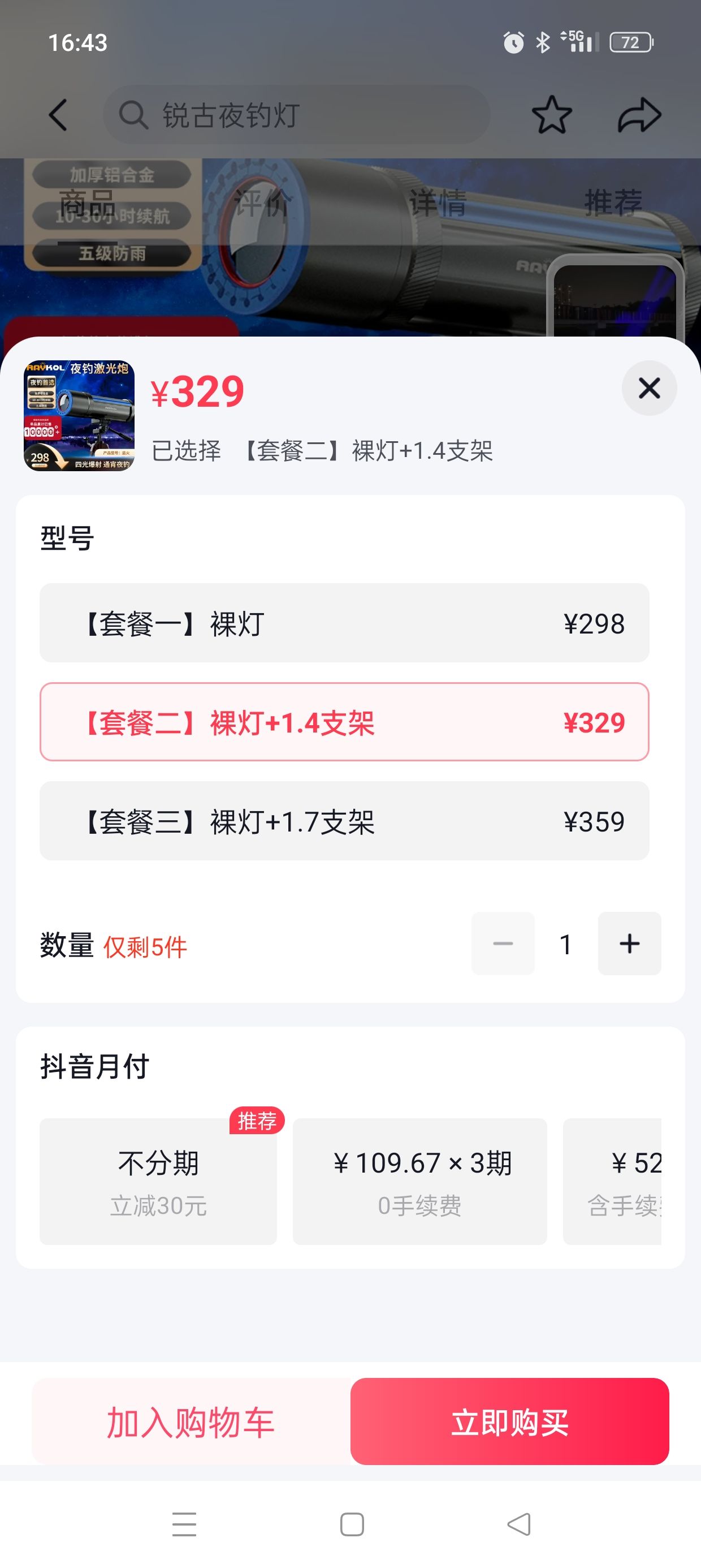Tap the system home button
Viewport: 701px width, 1568px height.
[352, 1524]
